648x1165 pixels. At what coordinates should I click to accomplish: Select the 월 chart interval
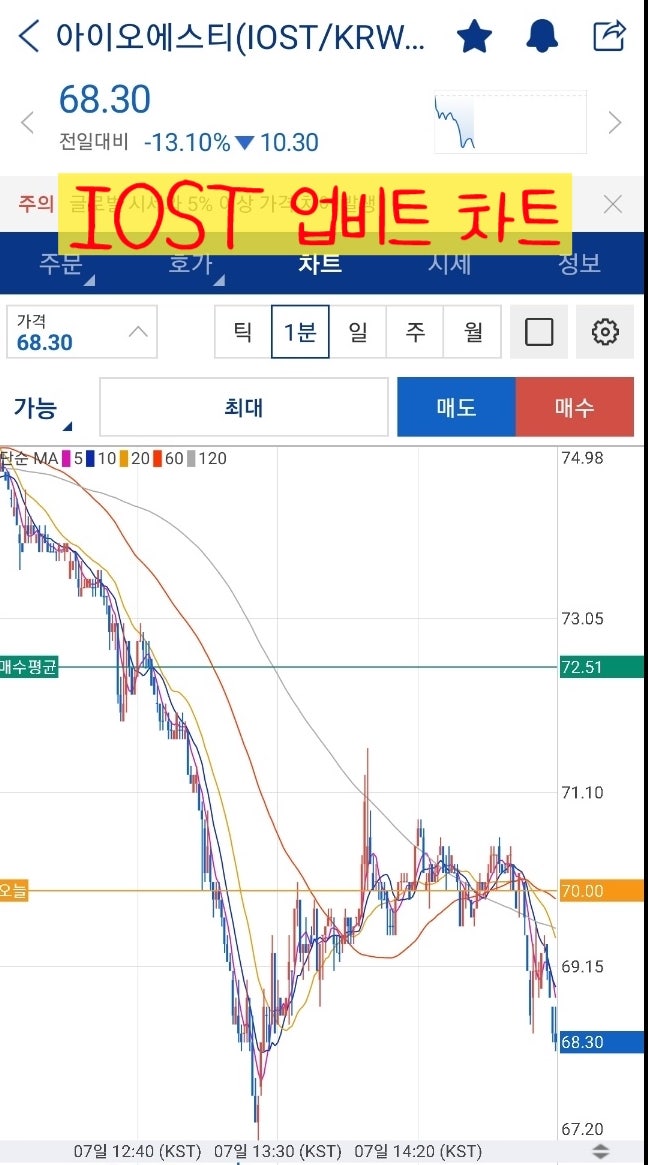pyautogui.click(x=472, y=332)
